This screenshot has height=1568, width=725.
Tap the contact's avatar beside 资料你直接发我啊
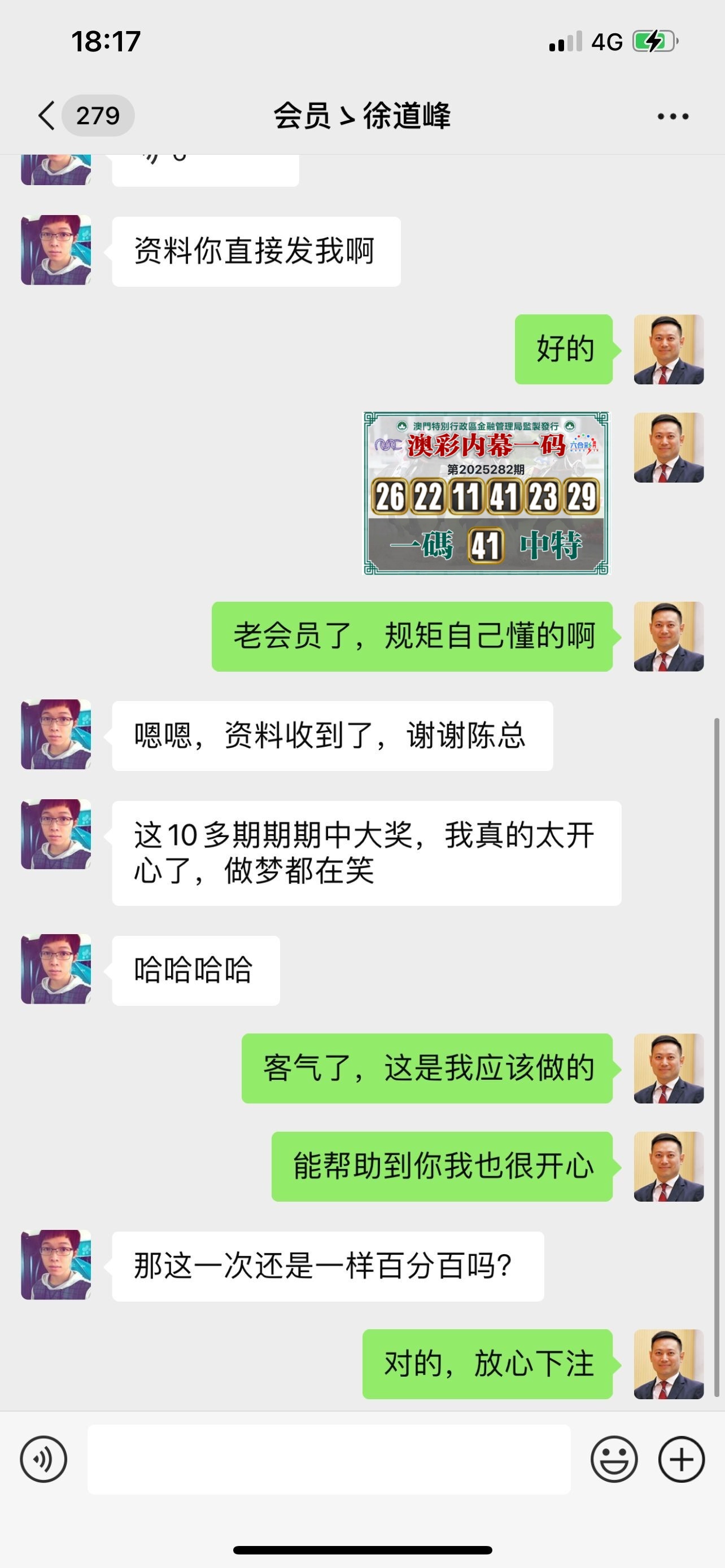pyautogui.click(x=56, y=250)
